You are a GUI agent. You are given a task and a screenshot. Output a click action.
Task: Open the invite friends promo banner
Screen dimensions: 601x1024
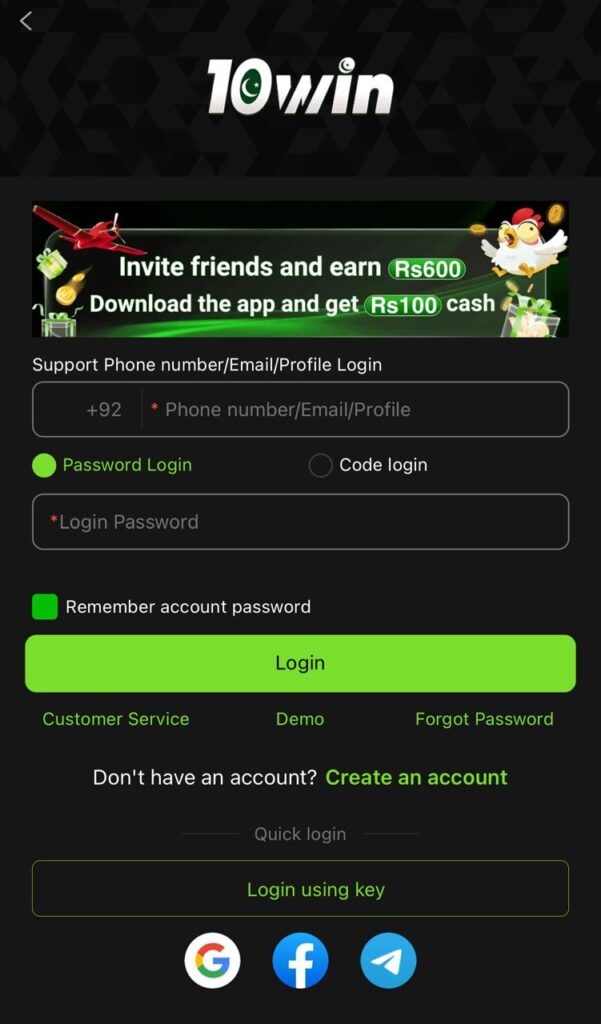click(300, 269)
